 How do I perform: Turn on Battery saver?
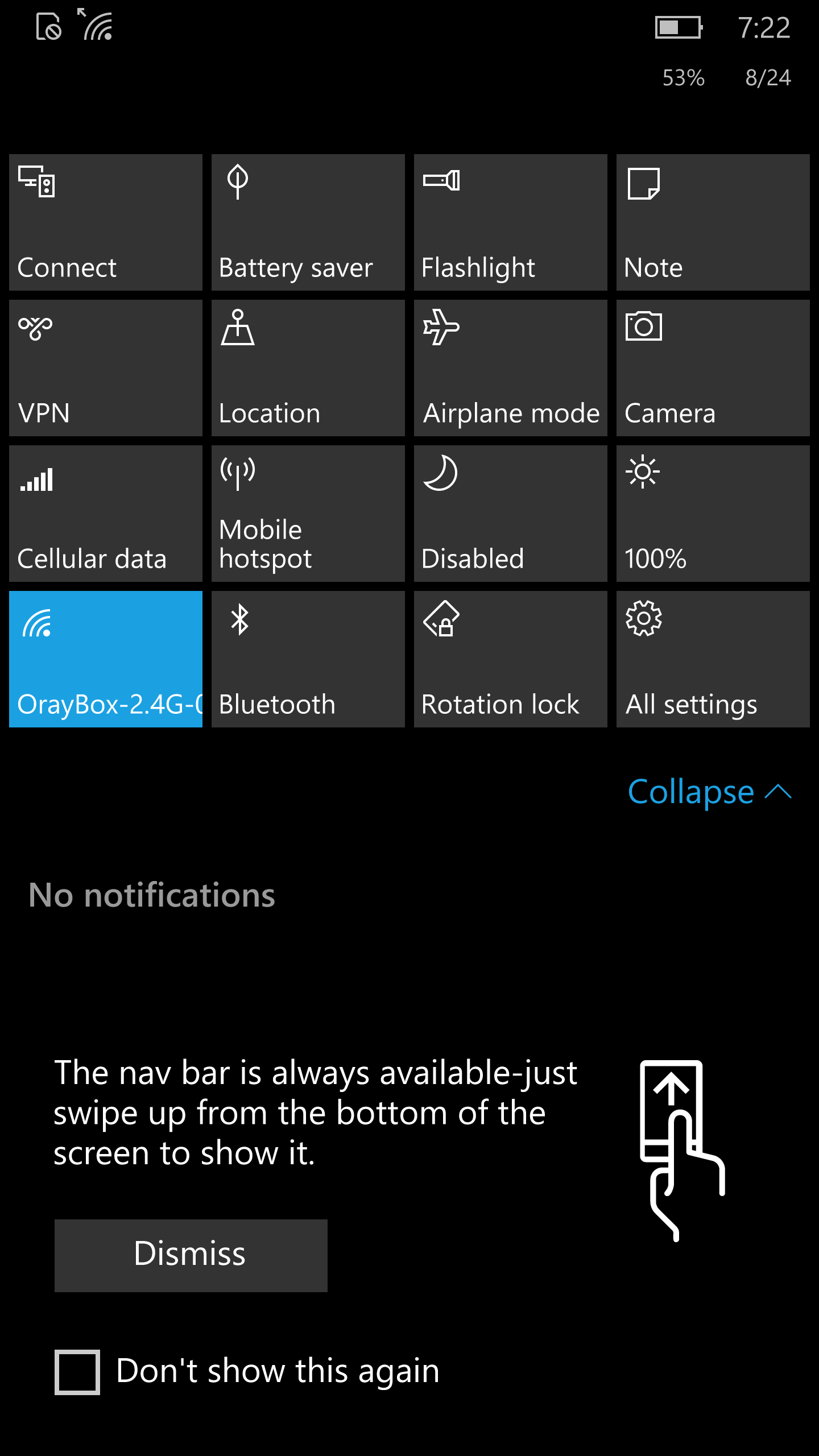point(308,222)
